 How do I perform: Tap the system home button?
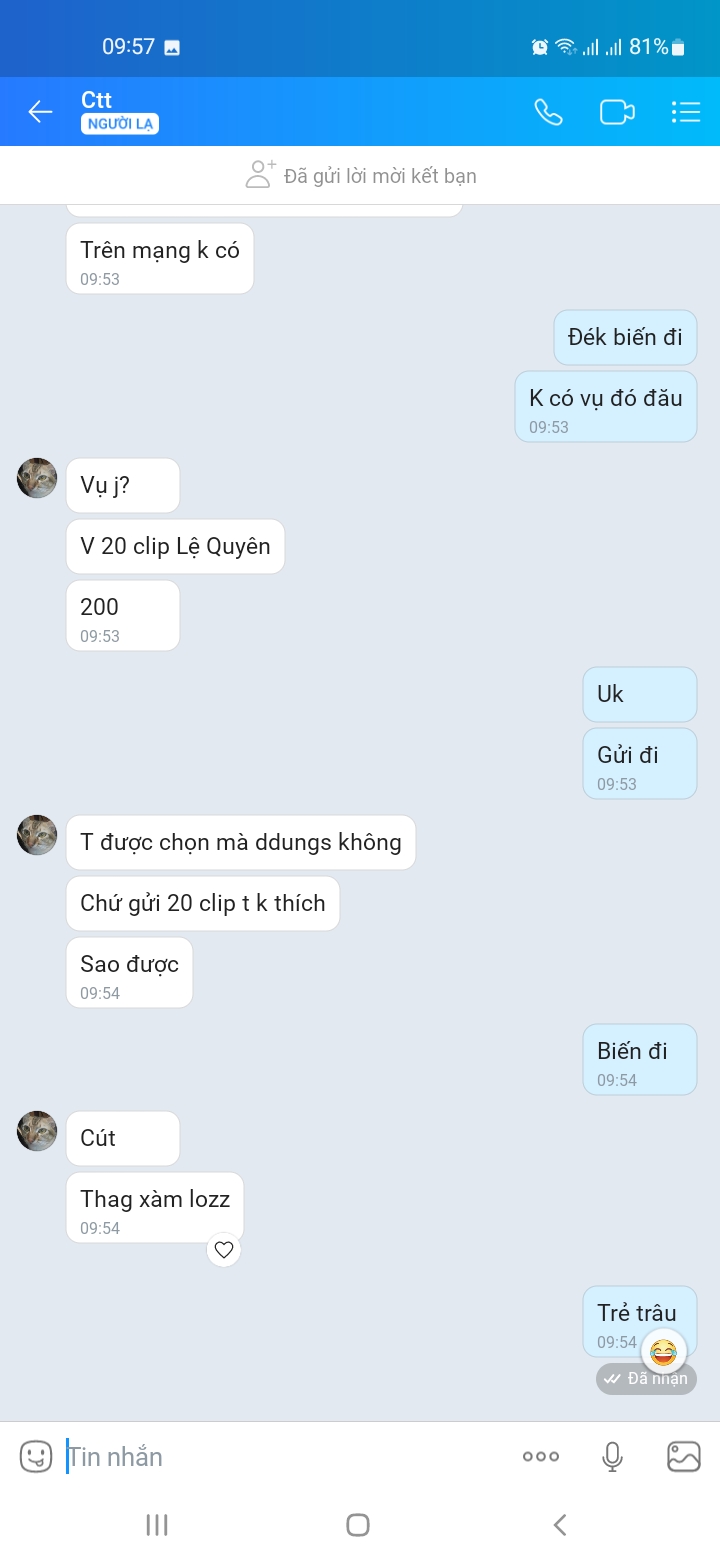pos(358,1525)
